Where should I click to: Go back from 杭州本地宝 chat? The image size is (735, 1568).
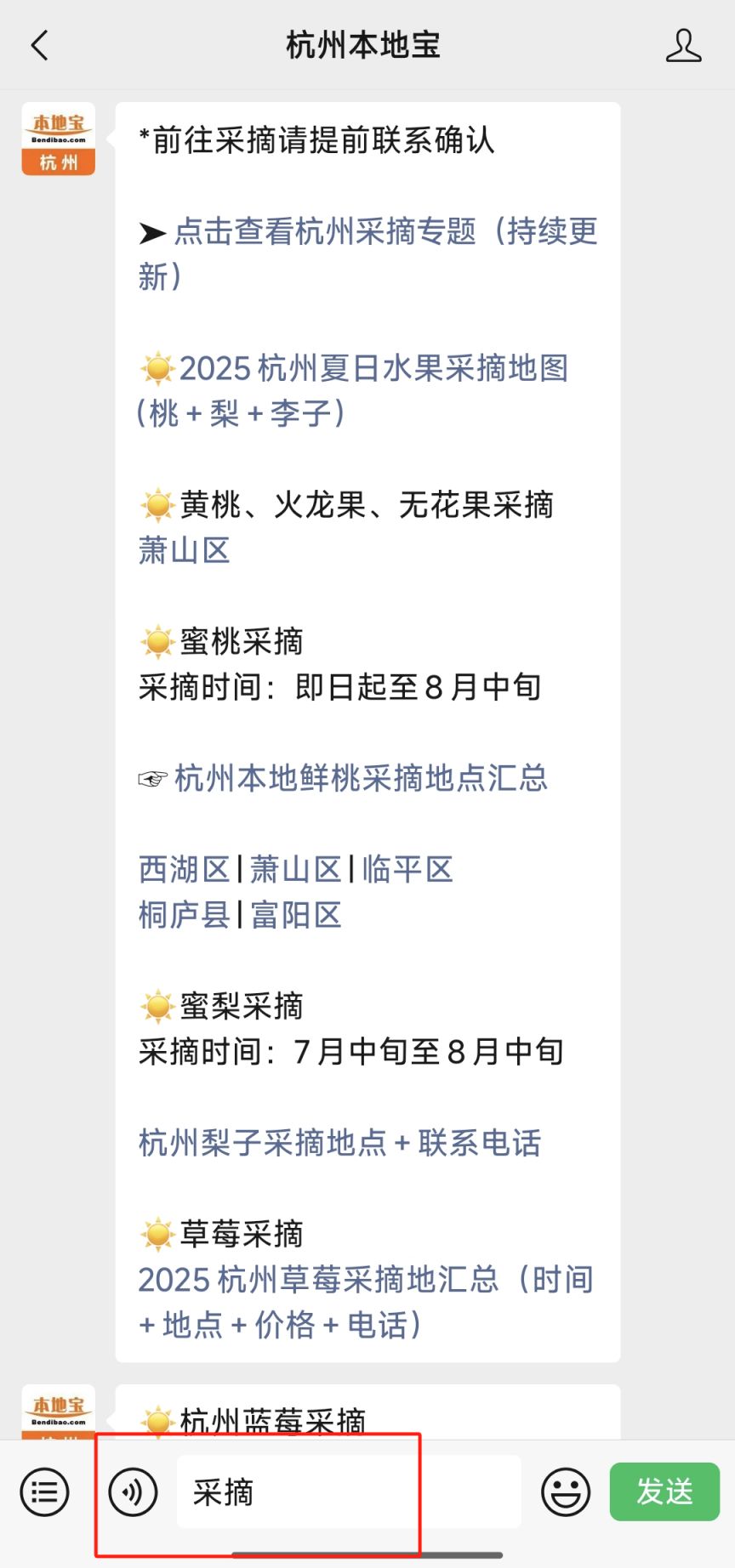pos(40,45)
